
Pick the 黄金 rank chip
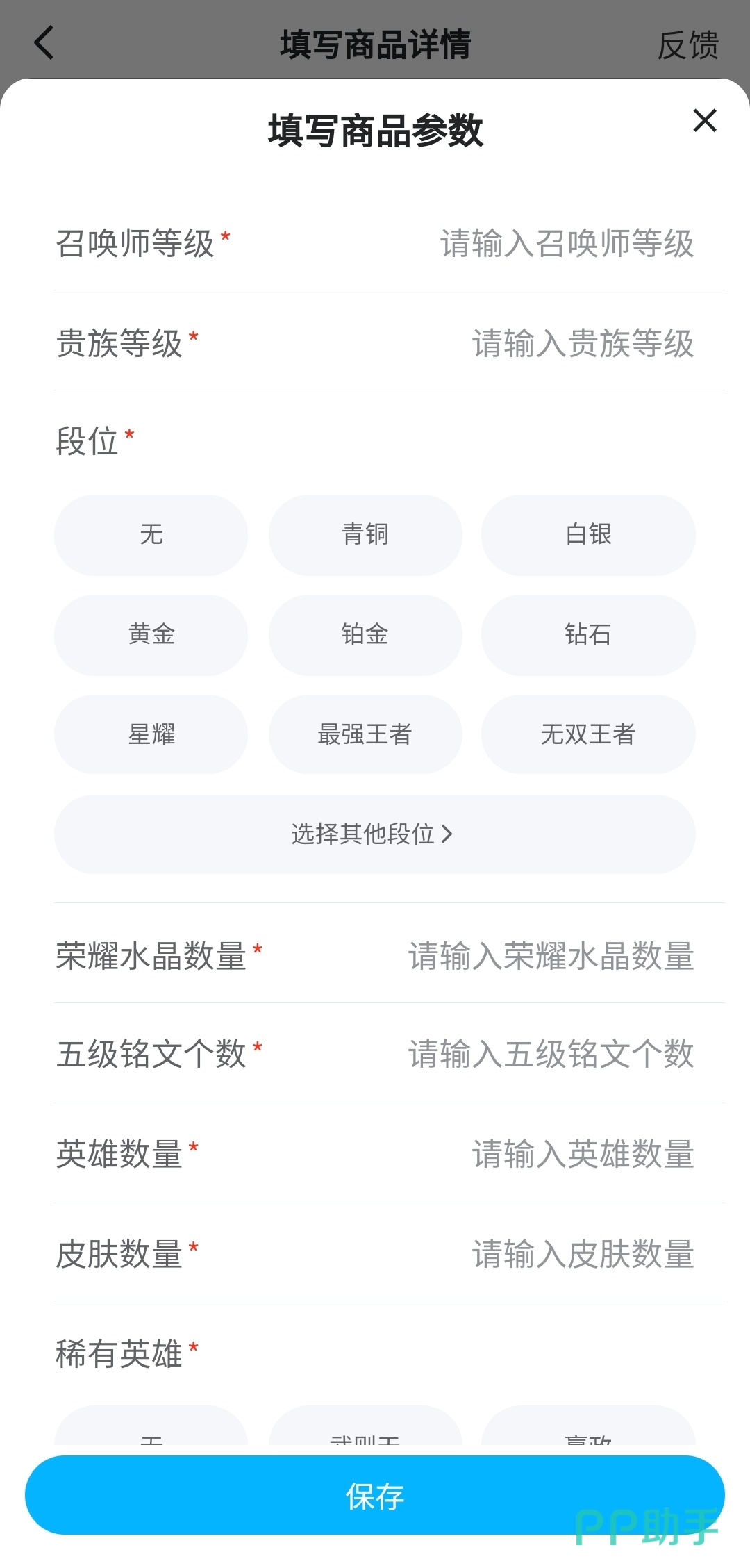click(151, 635)
